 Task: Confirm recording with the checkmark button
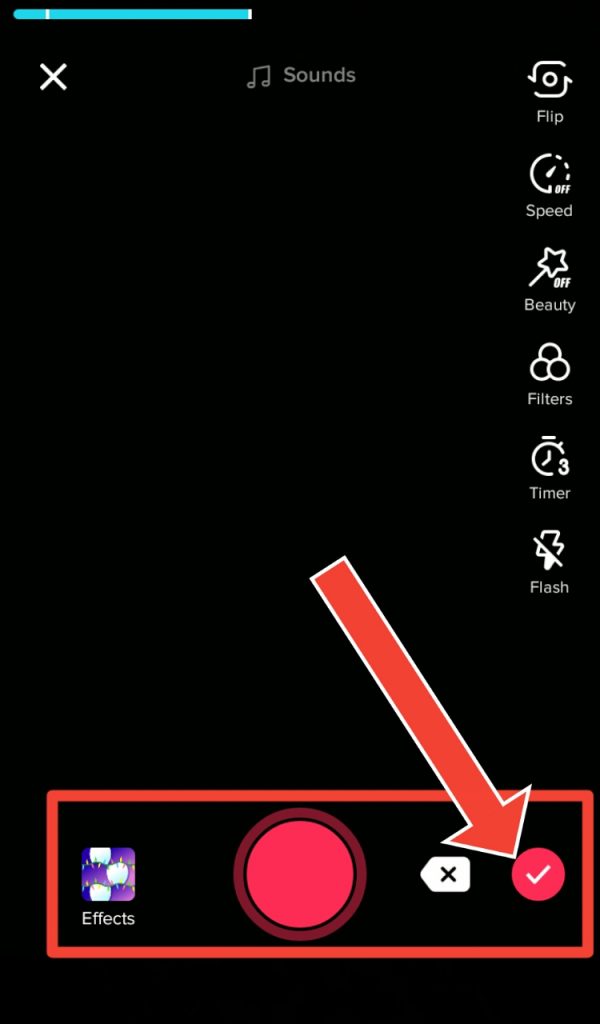pyautogui.click(x=538, y=874)
